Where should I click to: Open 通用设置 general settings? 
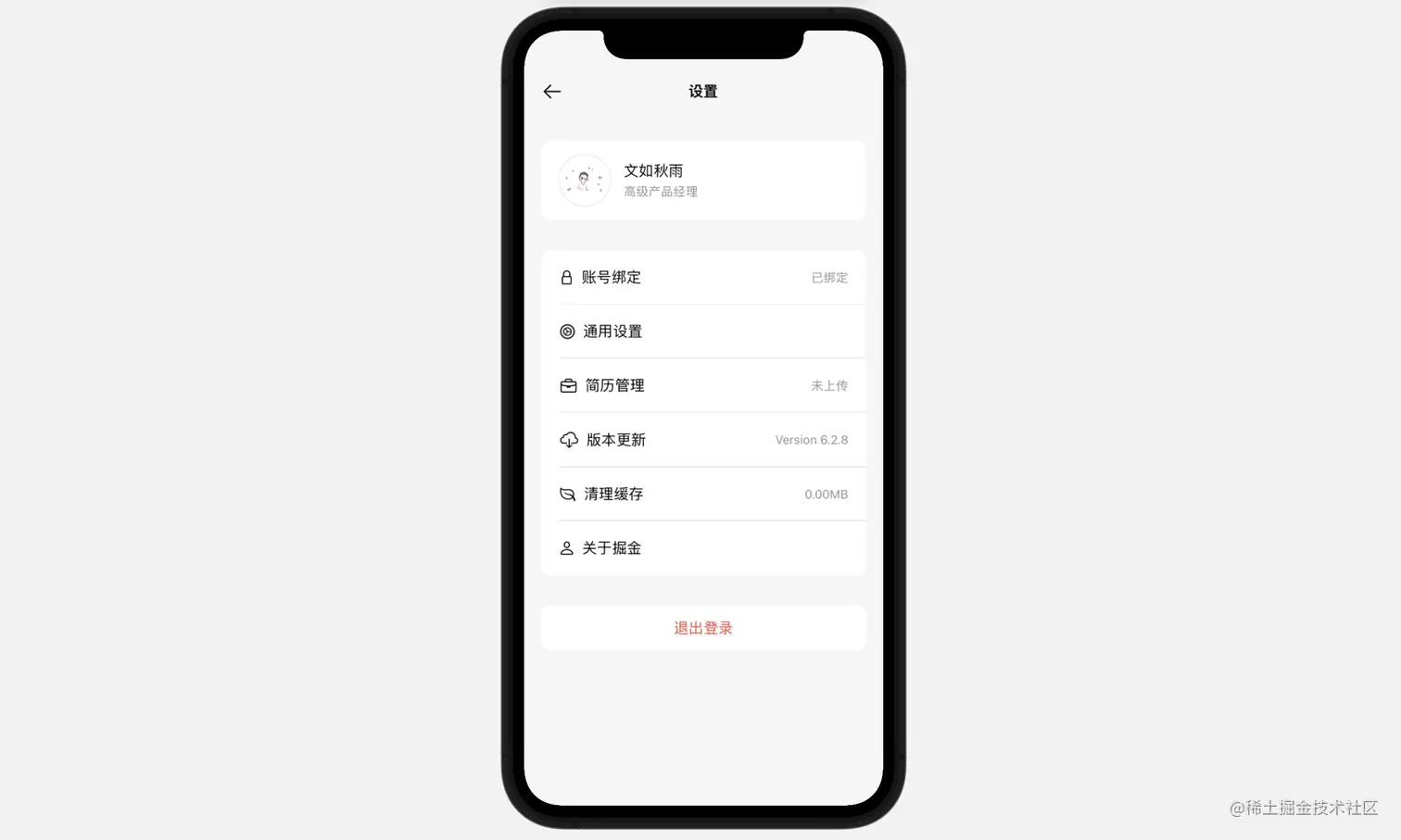pyautogui.click(x=702, y=332)
